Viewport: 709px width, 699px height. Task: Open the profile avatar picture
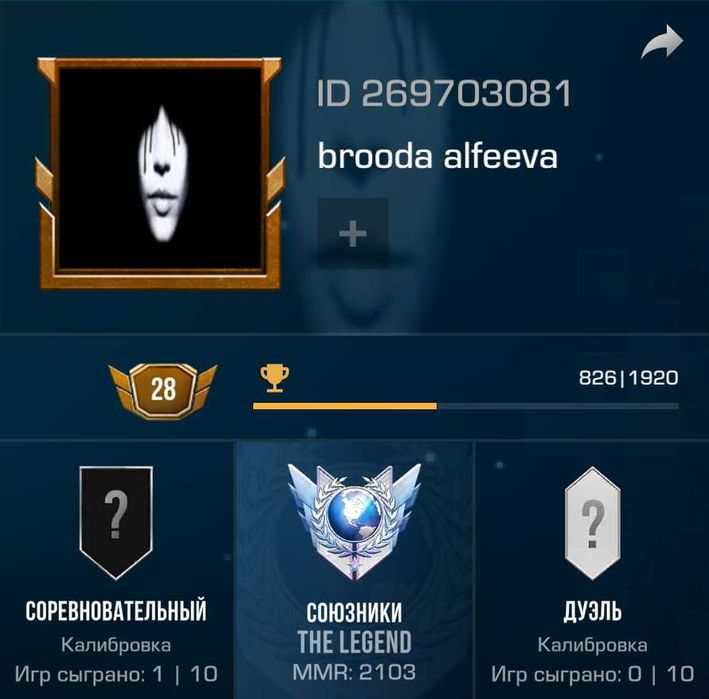(x=161, y=171)
